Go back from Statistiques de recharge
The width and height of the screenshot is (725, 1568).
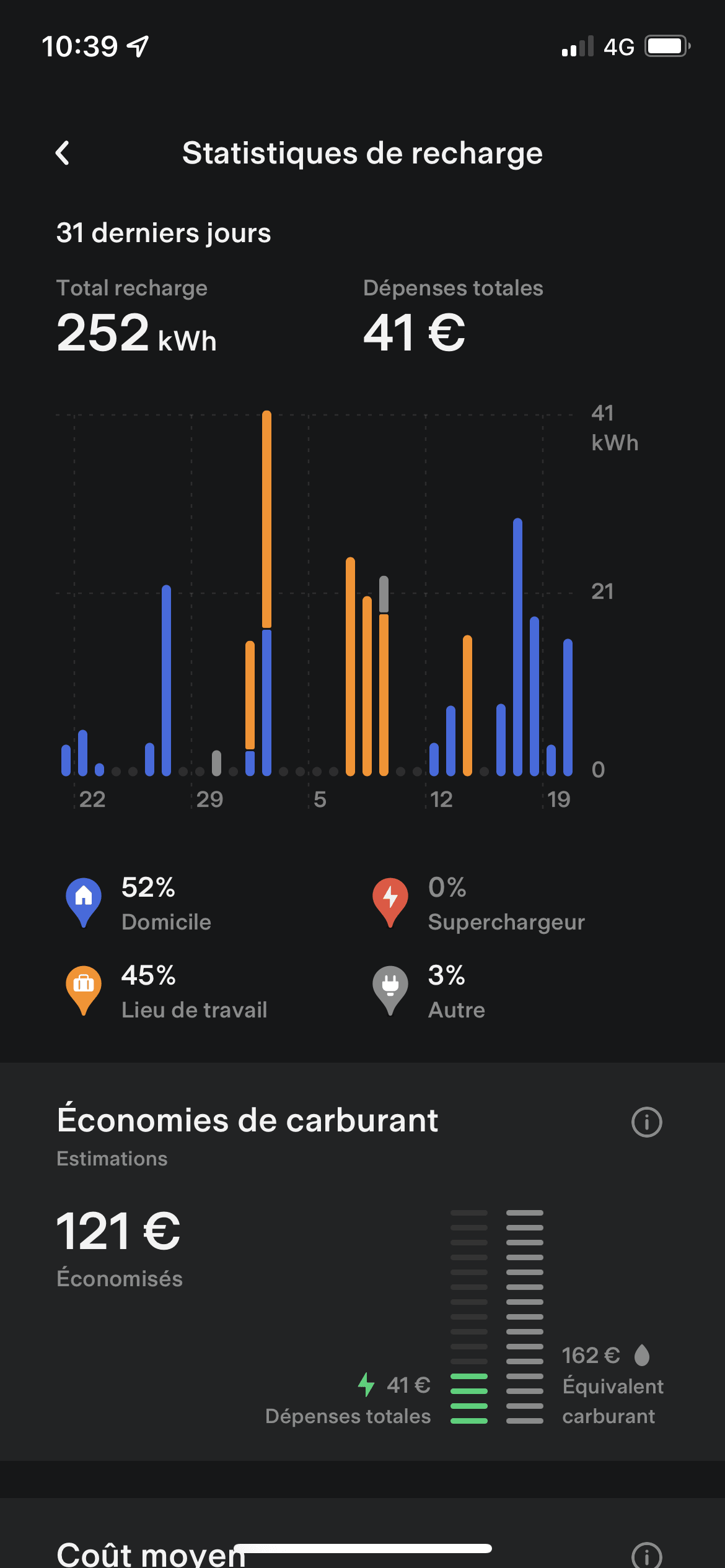63,153
